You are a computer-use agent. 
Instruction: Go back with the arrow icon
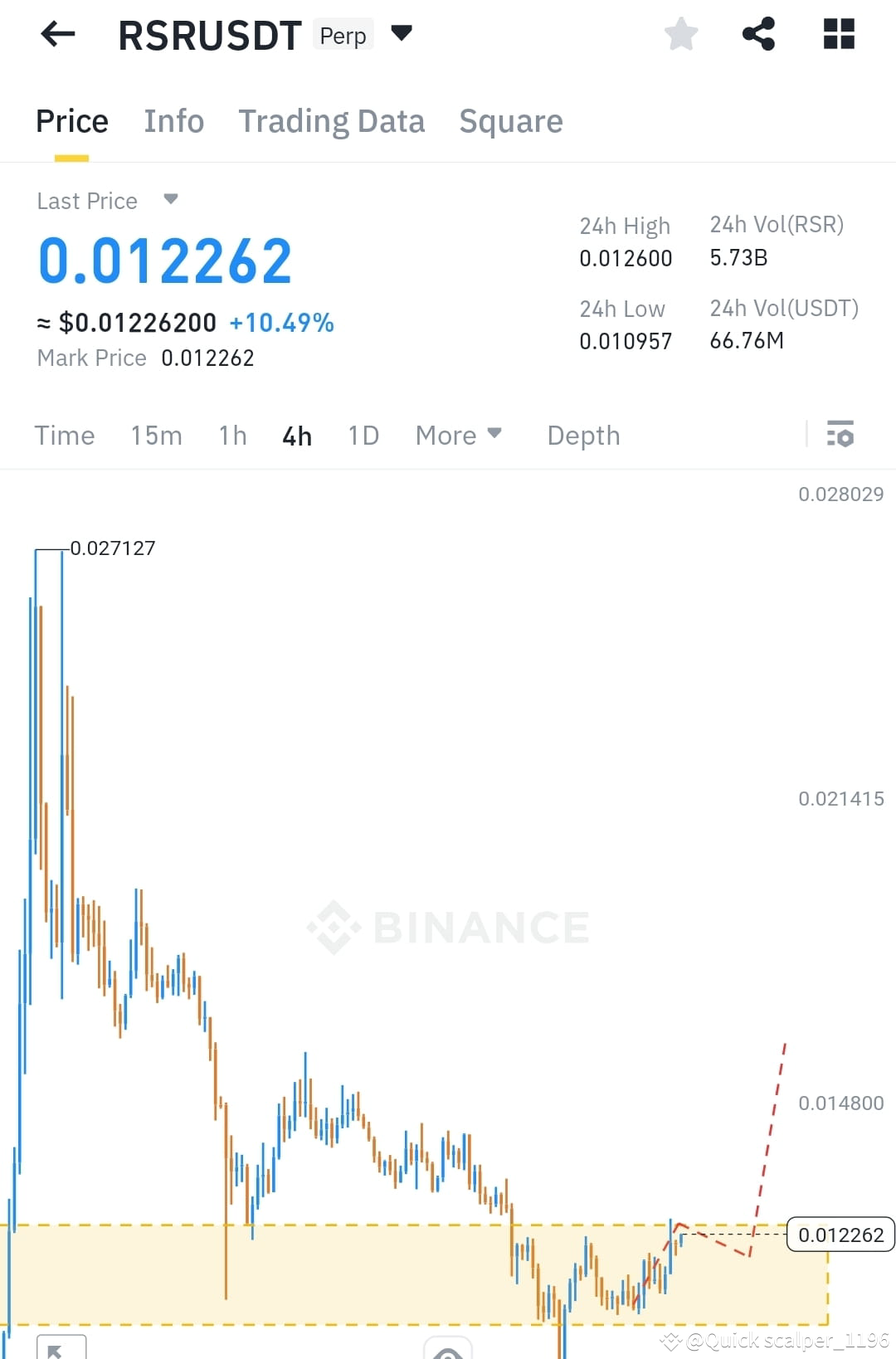57,34
